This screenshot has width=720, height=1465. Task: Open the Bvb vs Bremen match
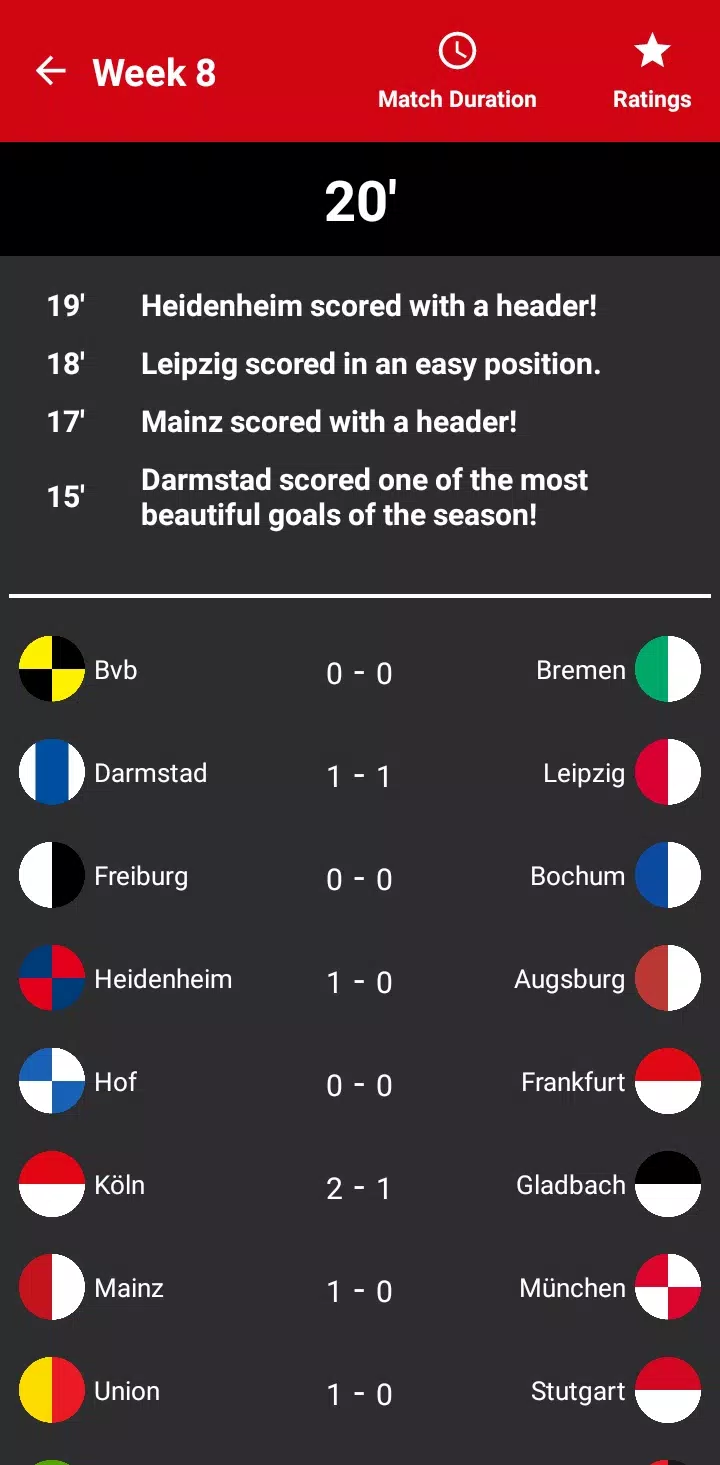pyautogui.click(x=359, y=671)
